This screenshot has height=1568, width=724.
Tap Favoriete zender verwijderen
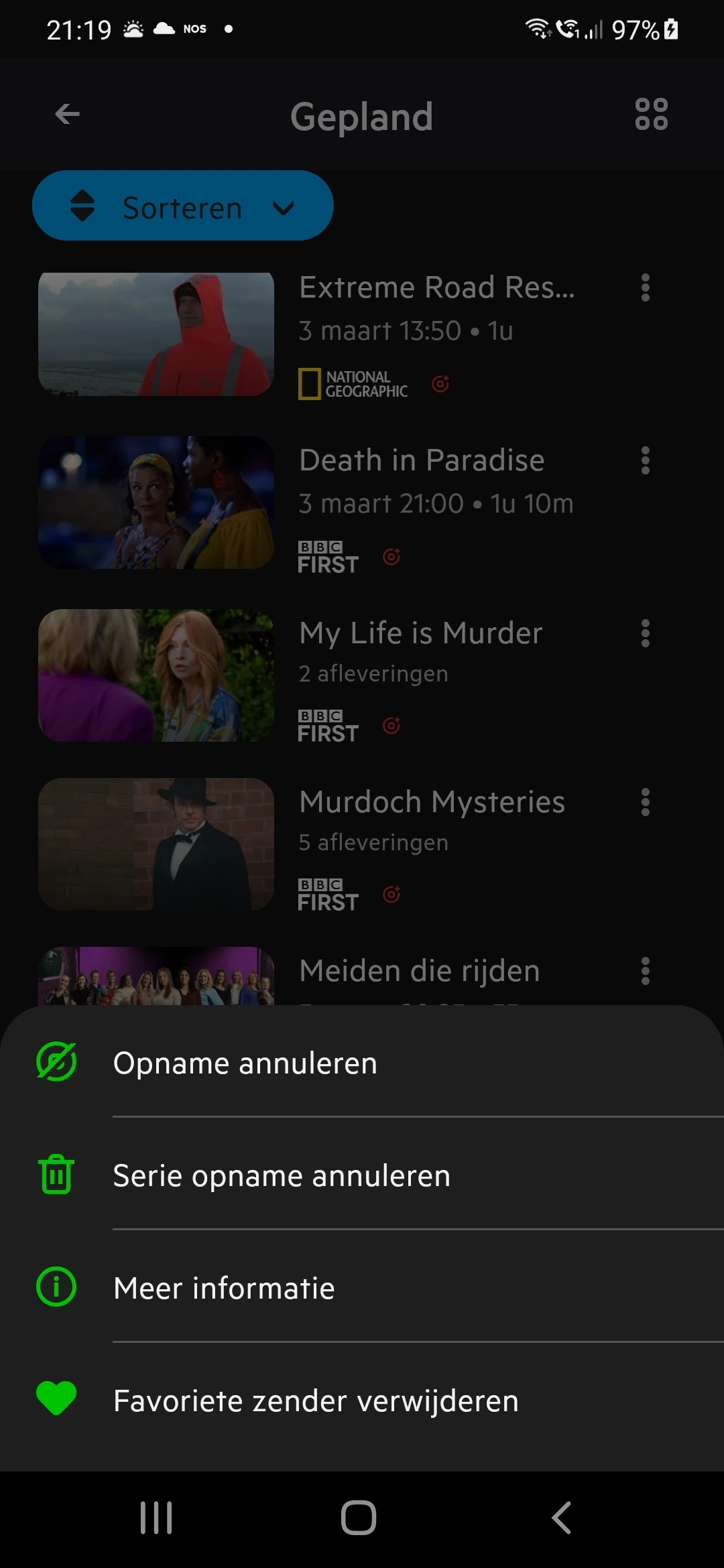click(316, 1400)
